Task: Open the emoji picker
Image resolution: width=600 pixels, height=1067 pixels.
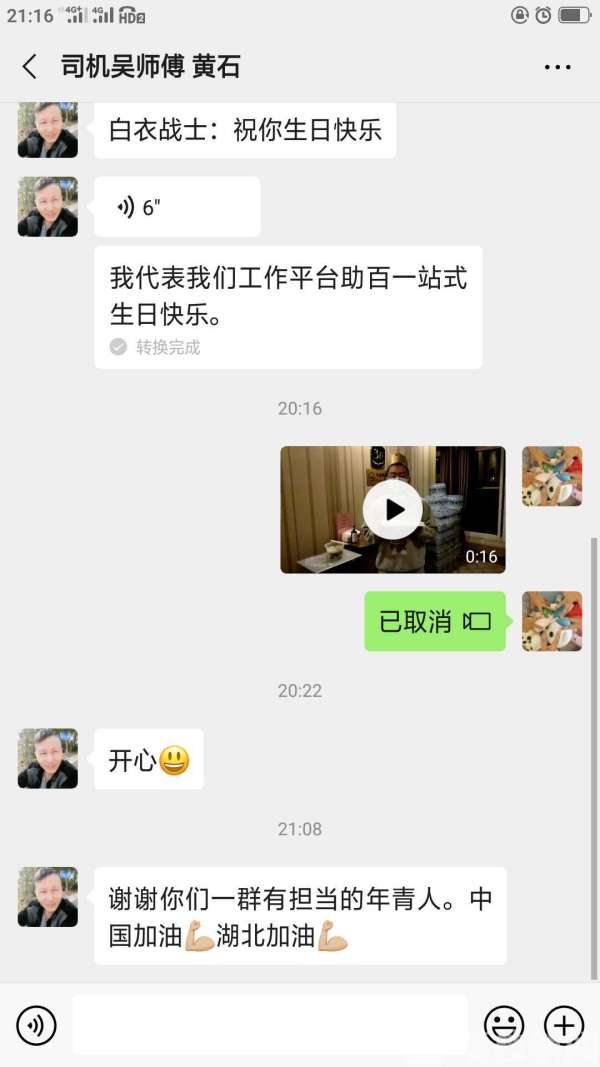Action: click(x=504, y=1025)
